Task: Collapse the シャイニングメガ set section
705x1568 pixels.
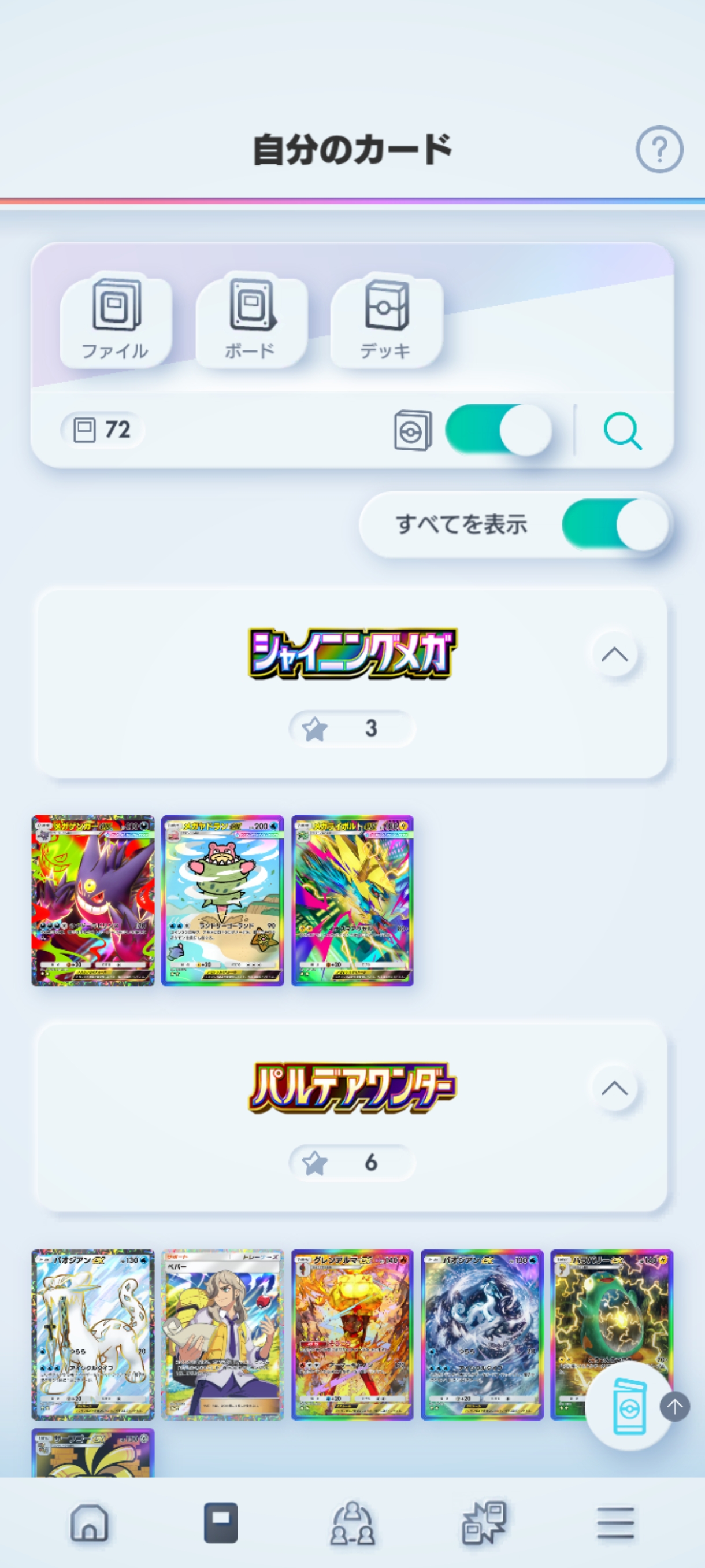Action: (x=614, y=654)
